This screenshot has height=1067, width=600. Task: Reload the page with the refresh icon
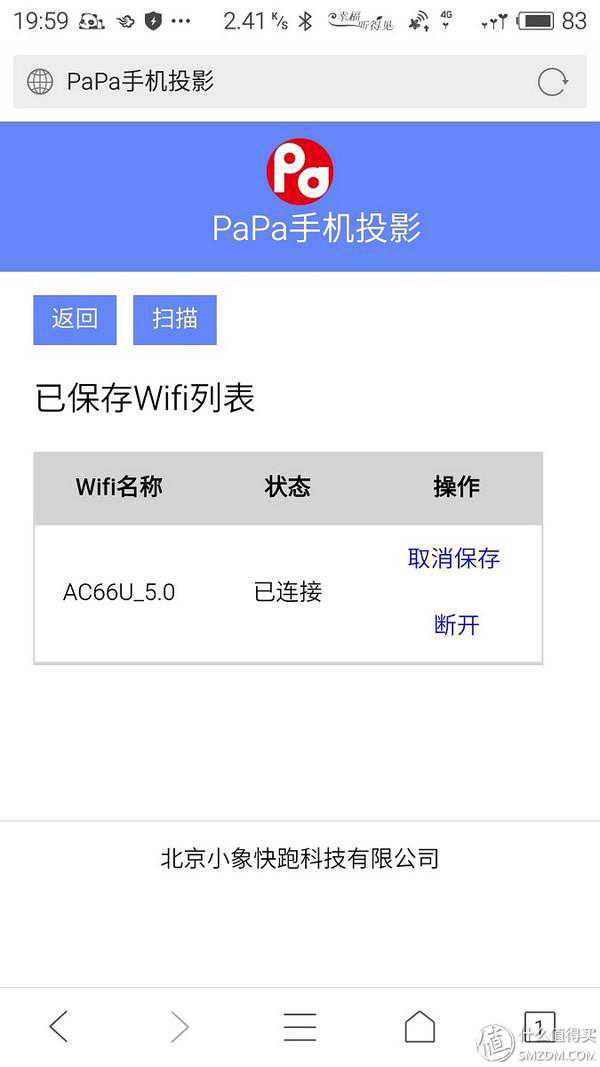tap(552, 82)
